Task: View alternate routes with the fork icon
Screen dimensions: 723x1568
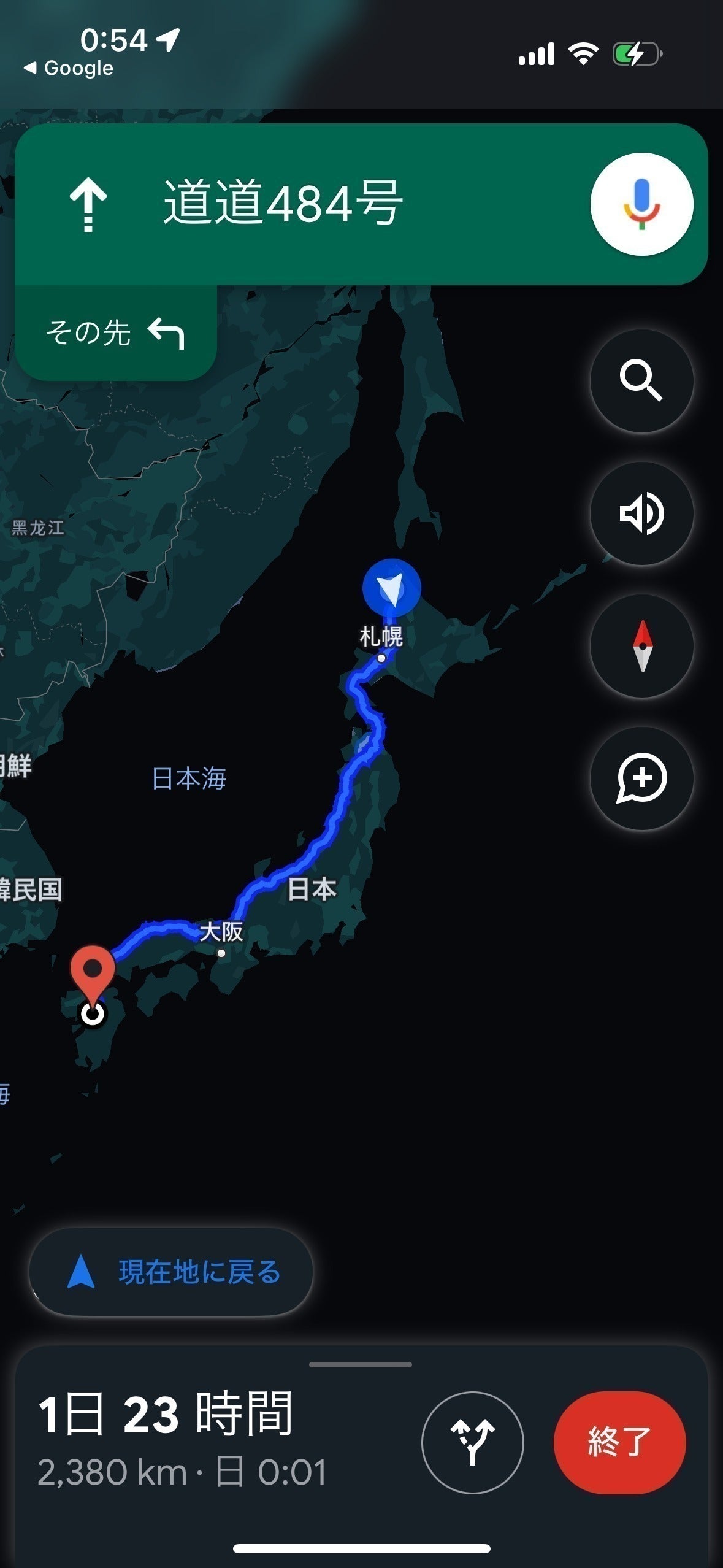Action: [472, 1442]
